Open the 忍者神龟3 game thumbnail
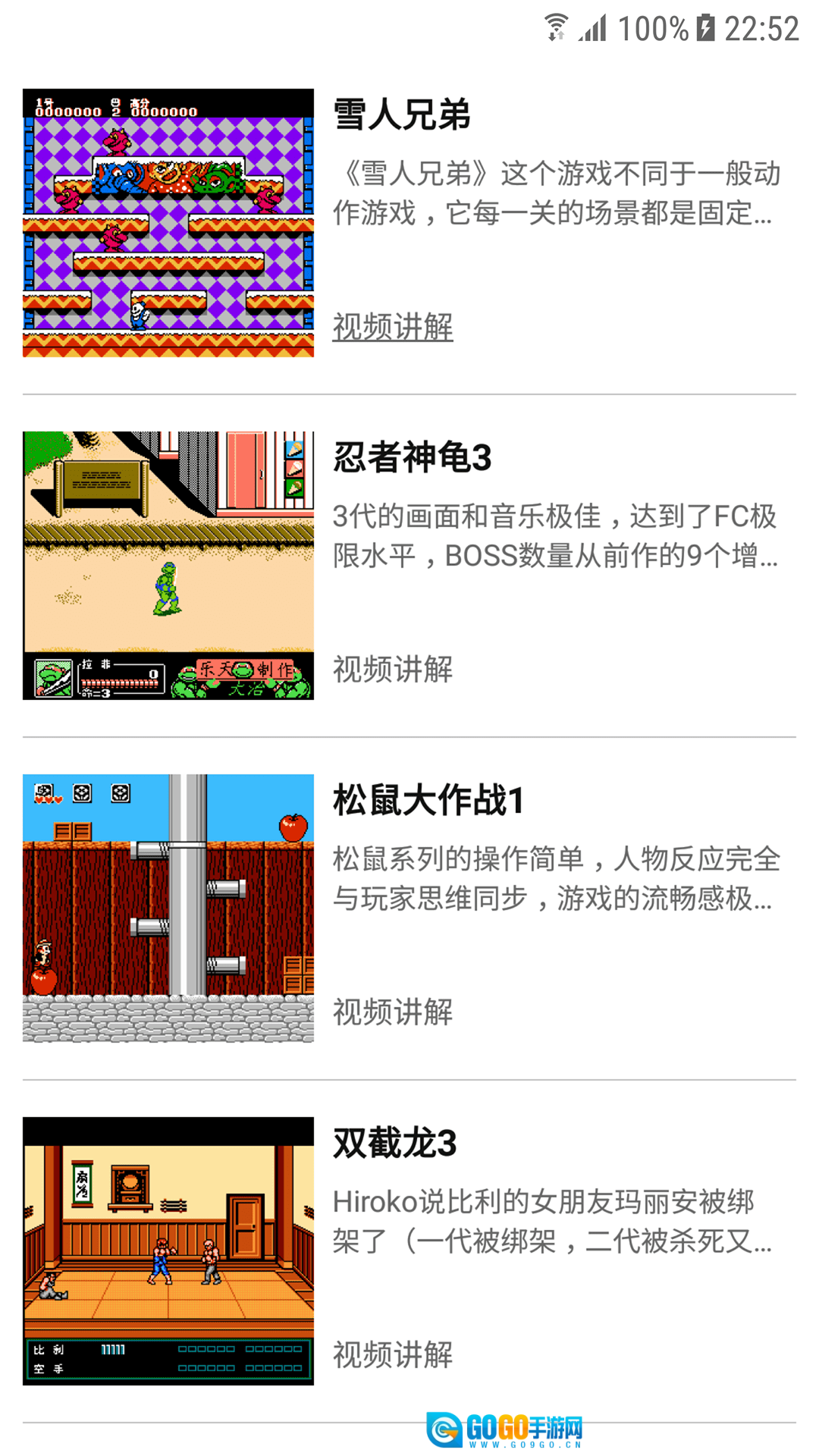The image size is (819, 1456). [x=168, y=566]
